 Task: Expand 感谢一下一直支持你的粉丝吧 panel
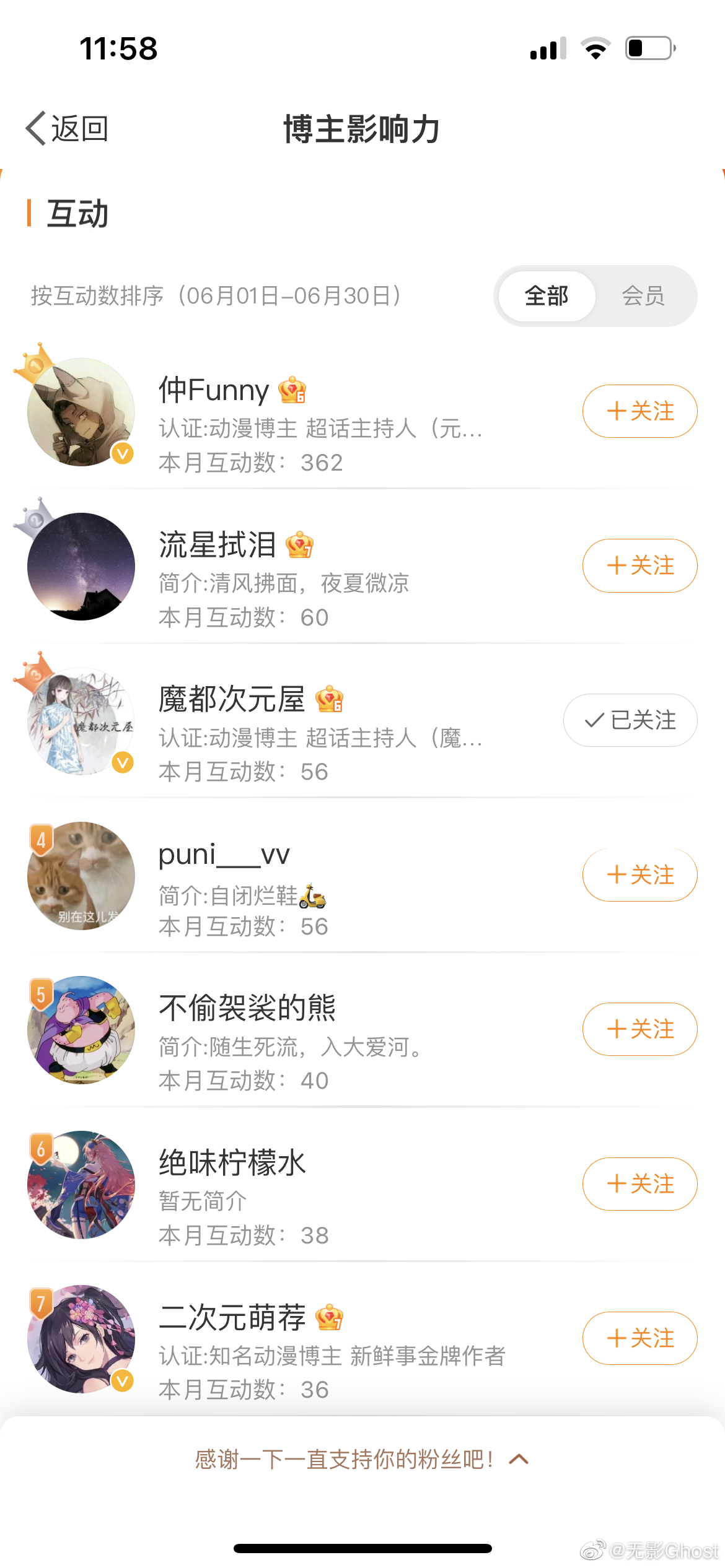tap(362, 1460)
